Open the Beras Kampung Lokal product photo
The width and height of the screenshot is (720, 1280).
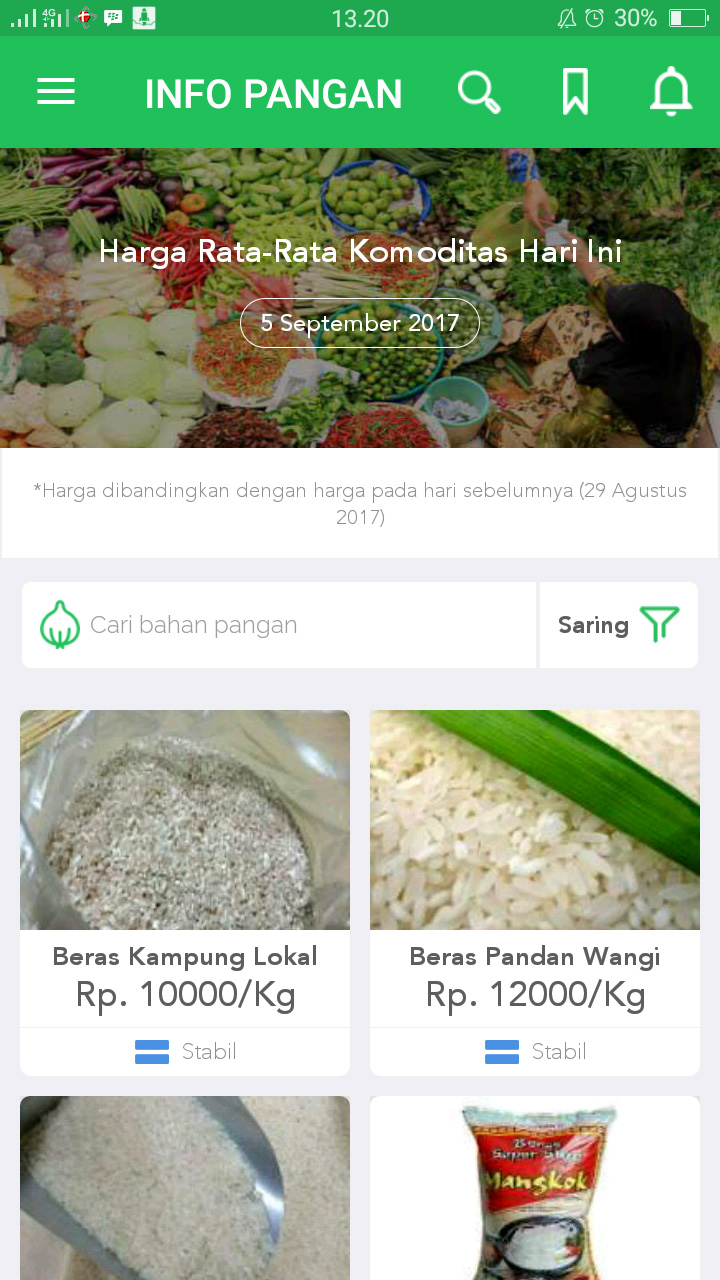coord(184,819)
